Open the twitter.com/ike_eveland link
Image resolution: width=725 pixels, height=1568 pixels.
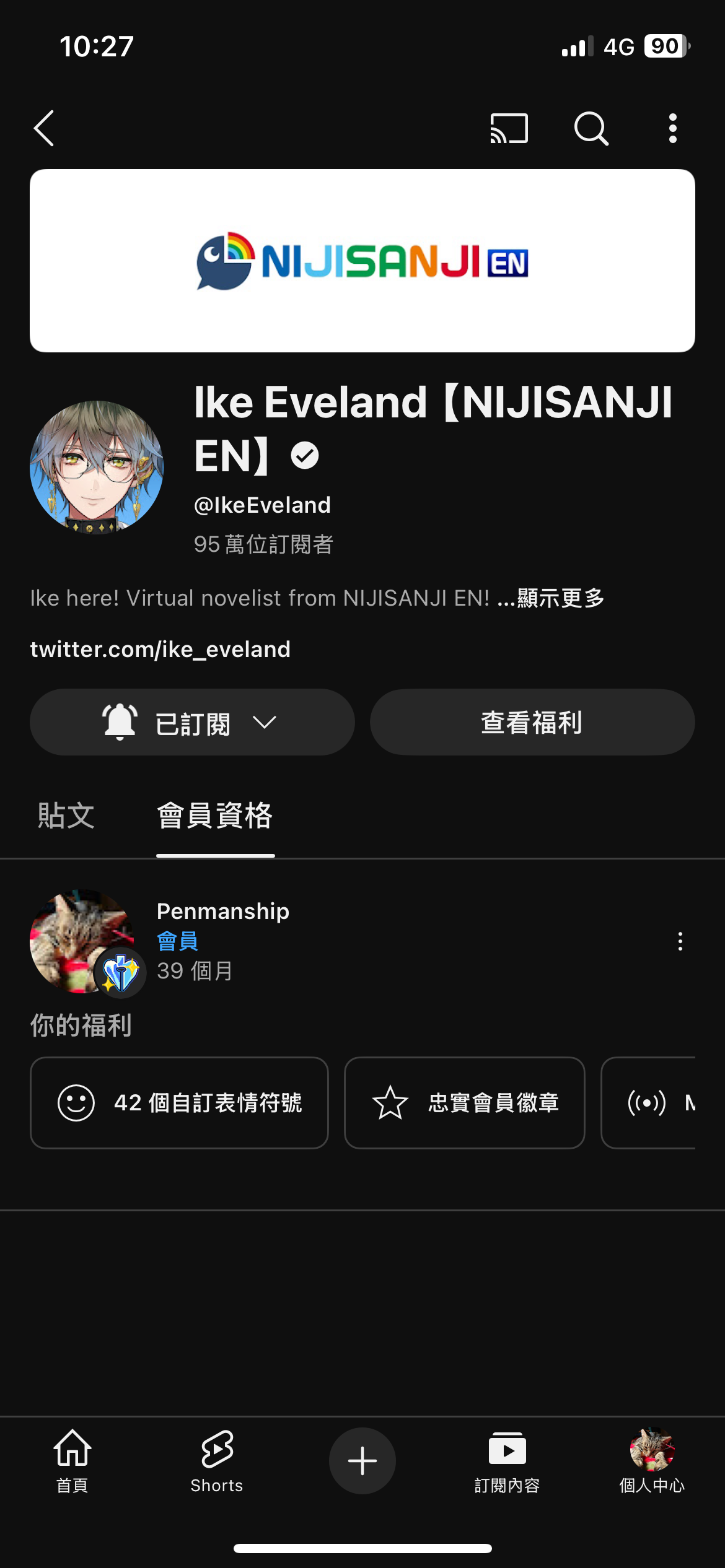point(160,649)
